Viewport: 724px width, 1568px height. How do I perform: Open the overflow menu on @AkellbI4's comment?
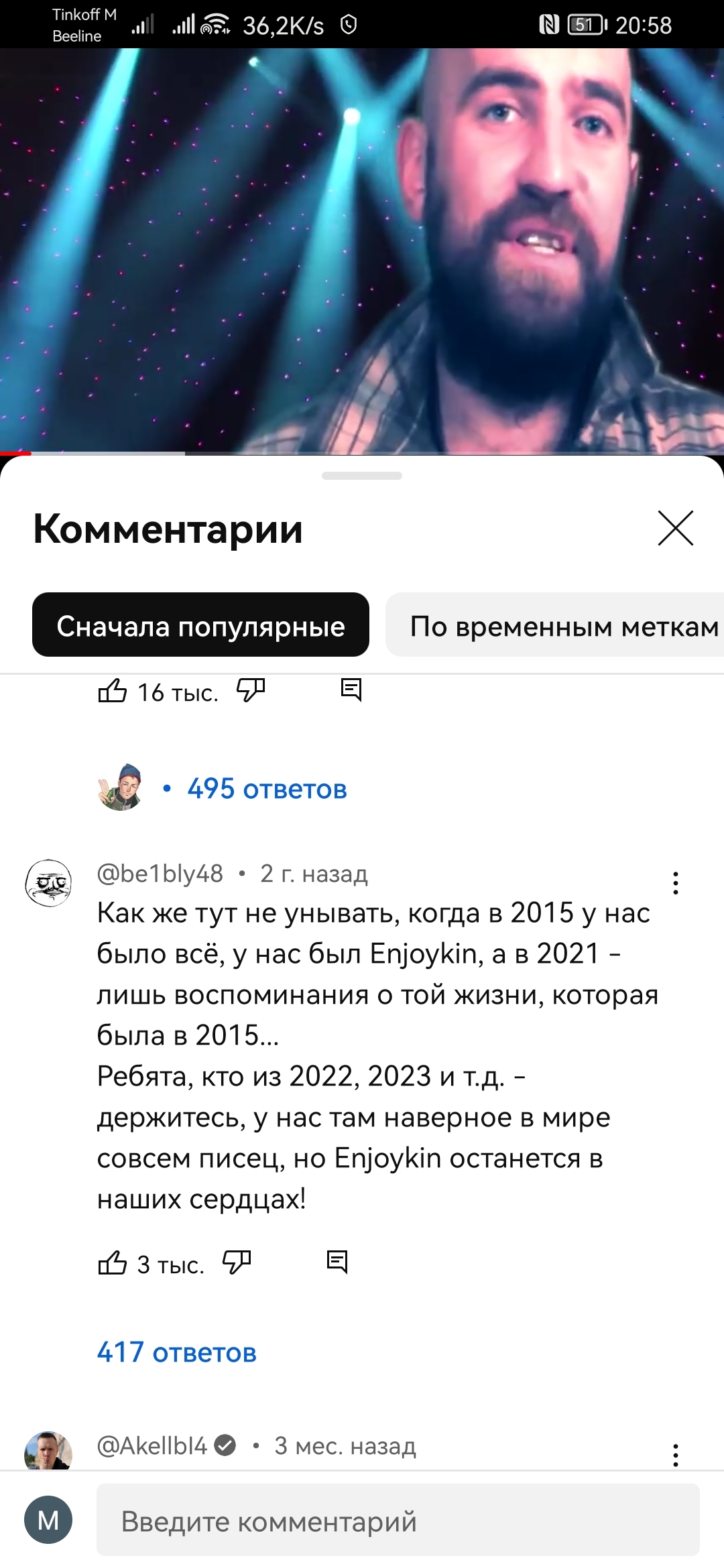675,1455
